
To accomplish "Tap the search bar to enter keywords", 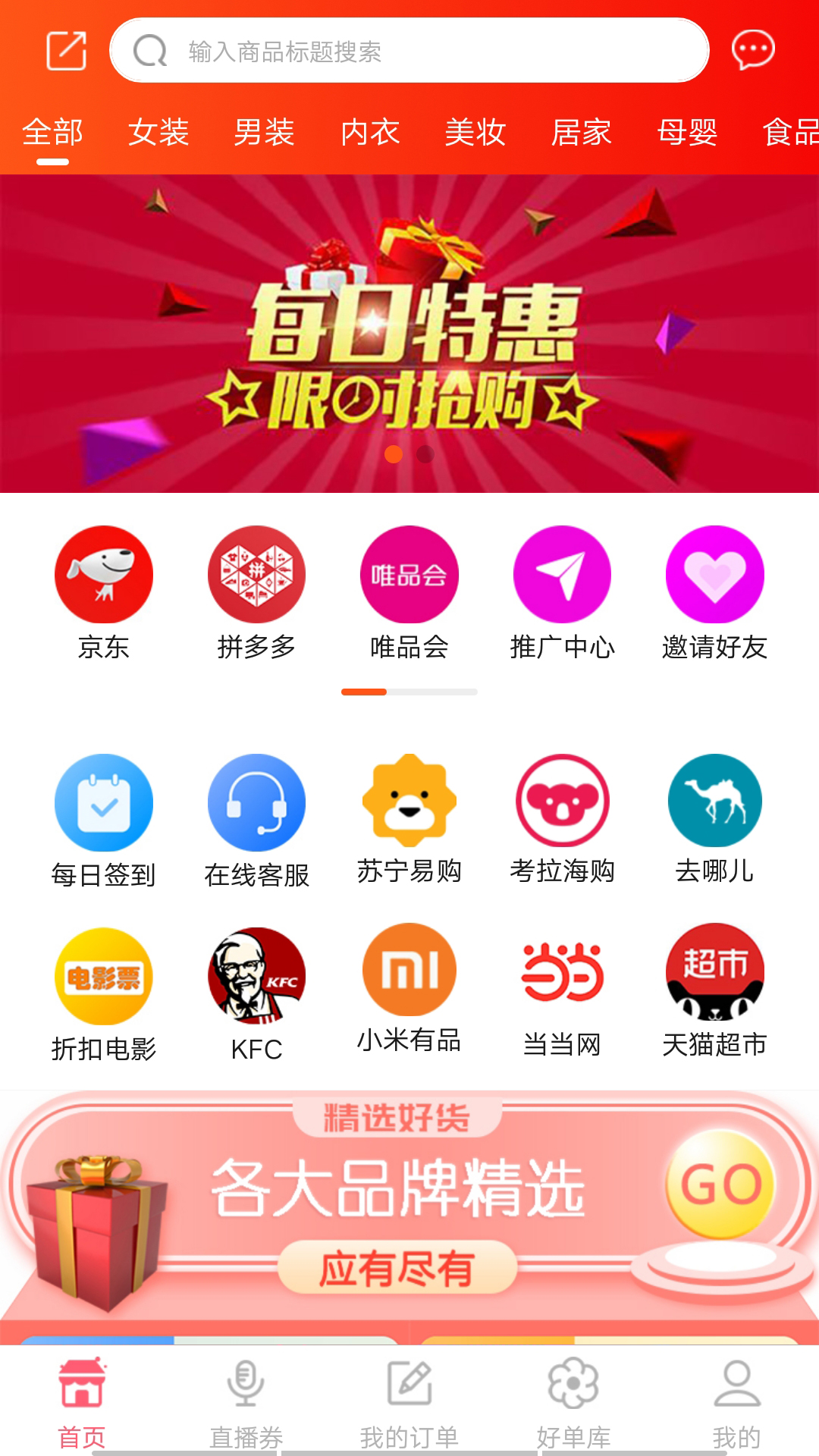I will pyautogui.click(x=409, y=52).
